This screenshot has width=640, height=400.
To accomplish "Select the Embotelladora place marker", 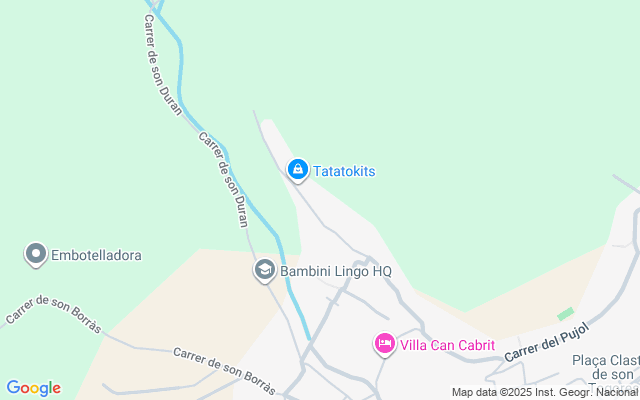I will pyautogui.click(x=36, y=254).
